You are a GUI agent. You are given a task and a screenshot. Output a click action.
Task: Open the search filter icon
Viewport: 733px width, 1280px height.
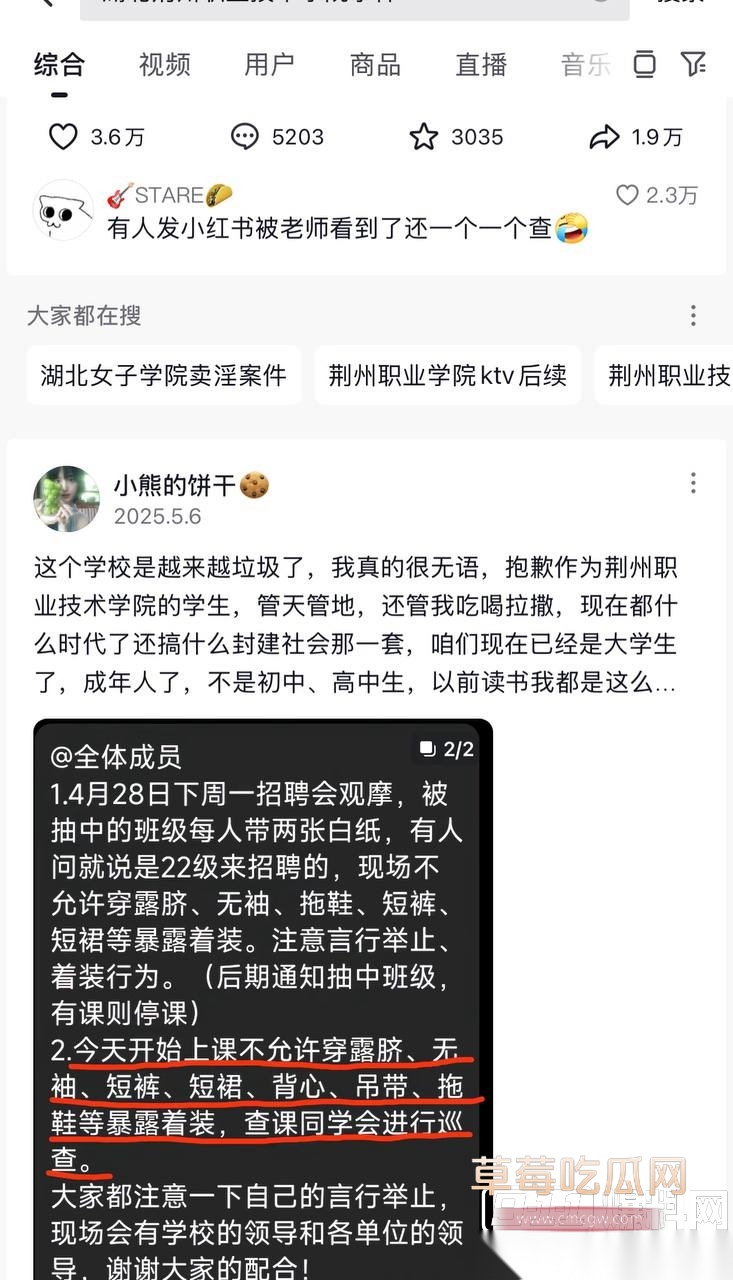tap(693, 65)
